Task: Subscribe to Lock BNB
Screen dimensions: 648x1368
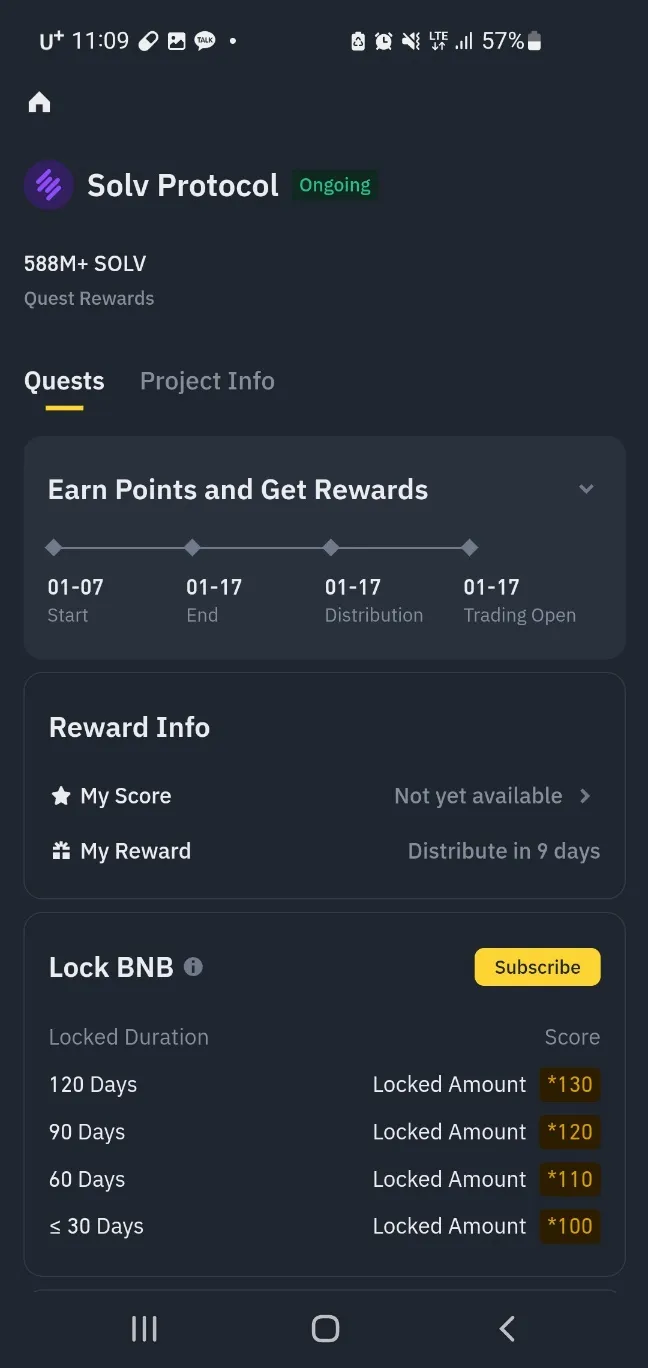Action: [x=537, y=967]
